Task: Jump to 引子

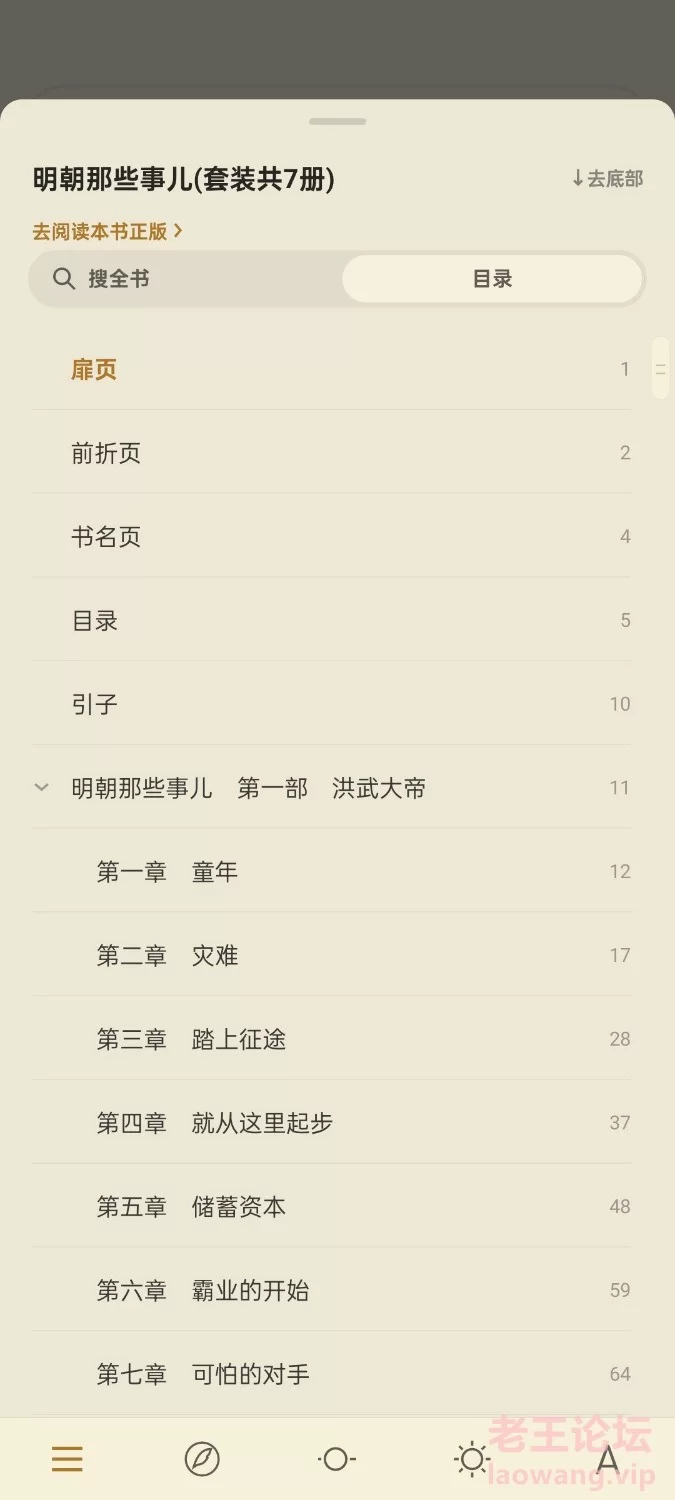Action: pyautogui.click(x=331, y=705)
